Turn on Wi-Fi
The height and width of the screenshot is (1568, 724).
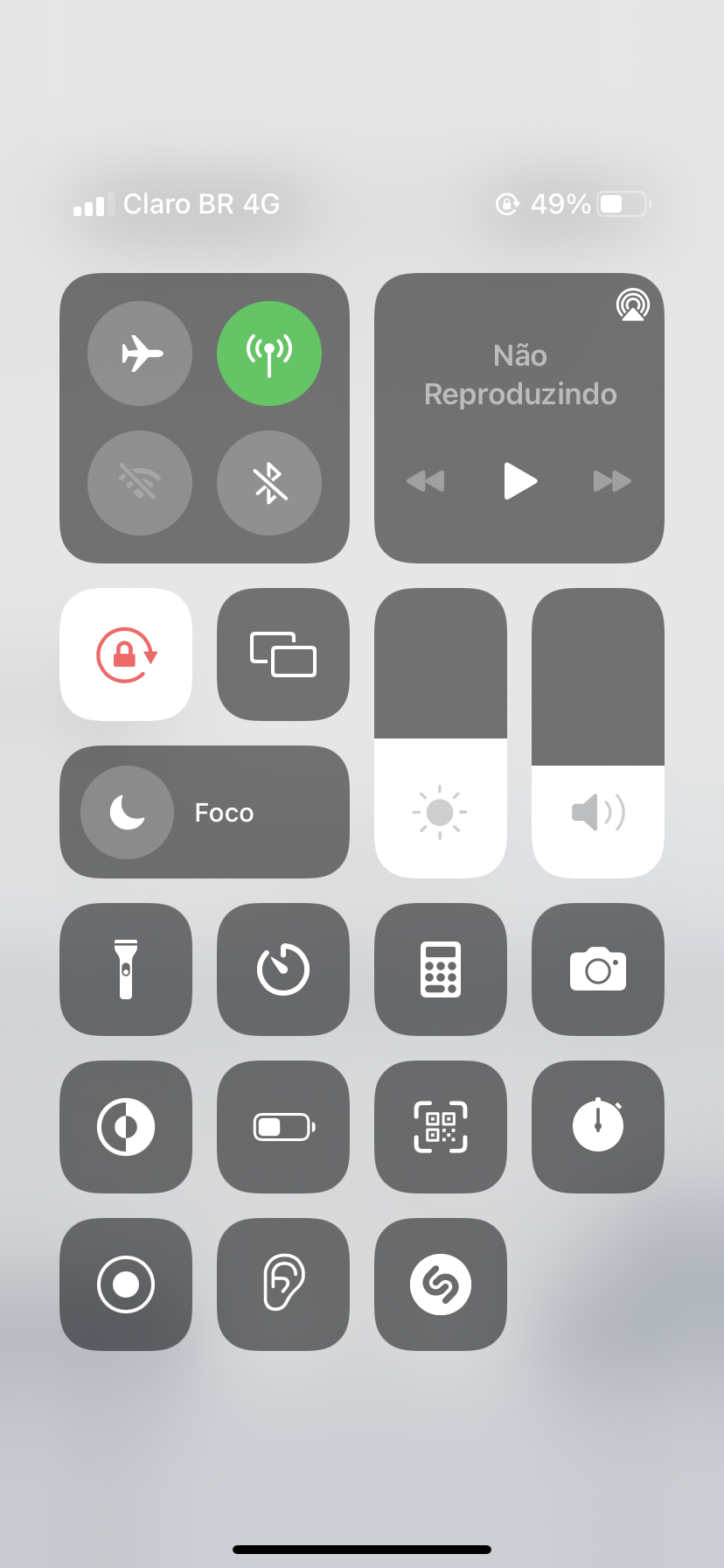click(x=140, y=483)
